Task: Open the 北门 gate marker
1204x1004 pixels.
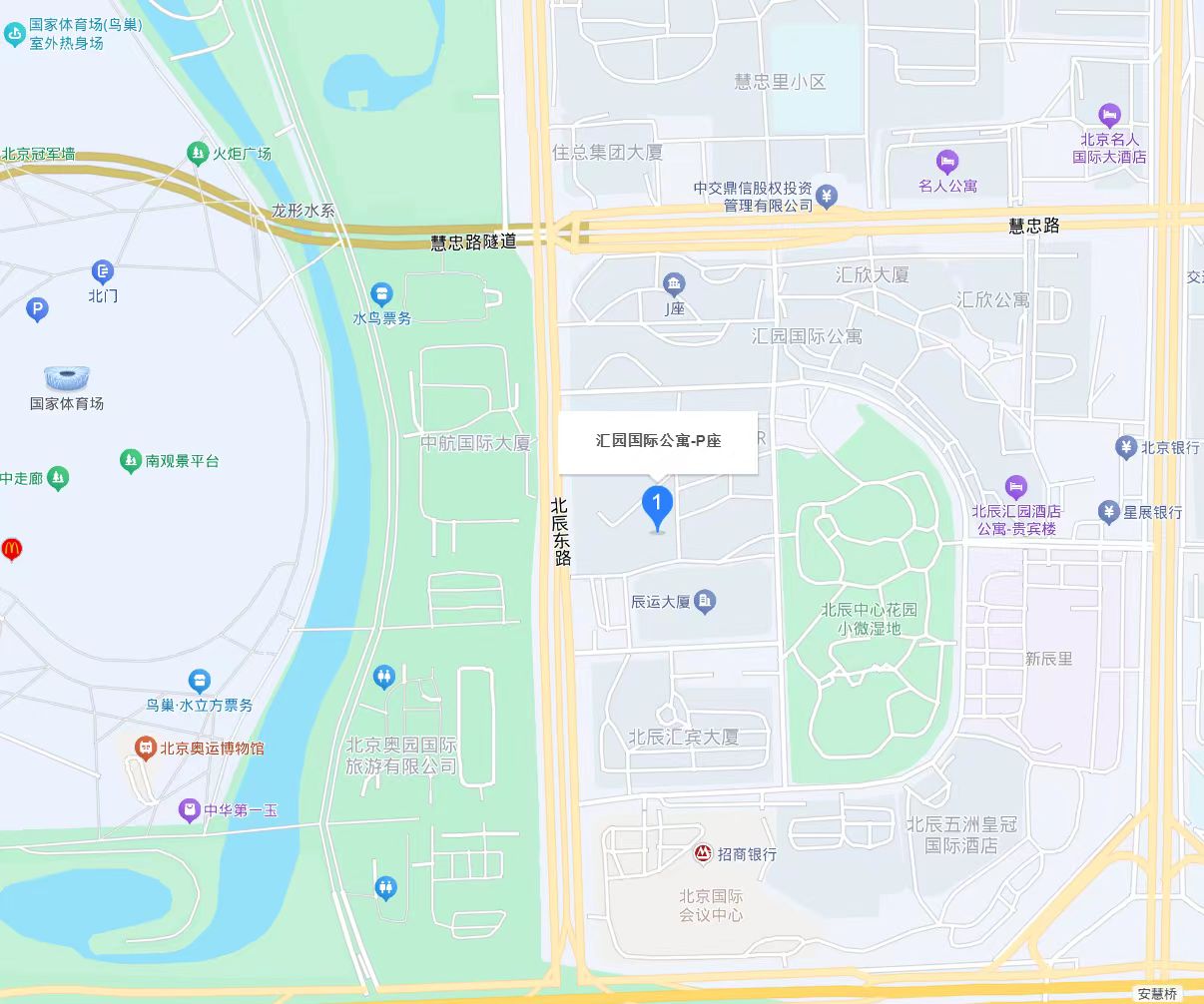Action: click(x=102, y=271)
